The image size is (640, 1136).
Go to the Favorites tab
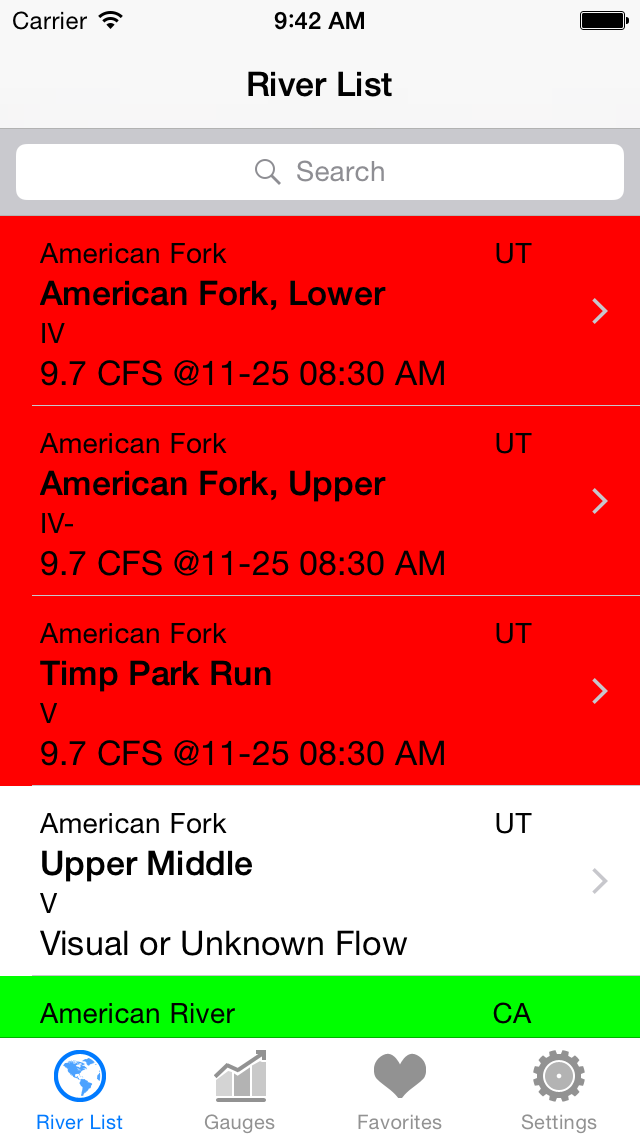coord(399,1090)
